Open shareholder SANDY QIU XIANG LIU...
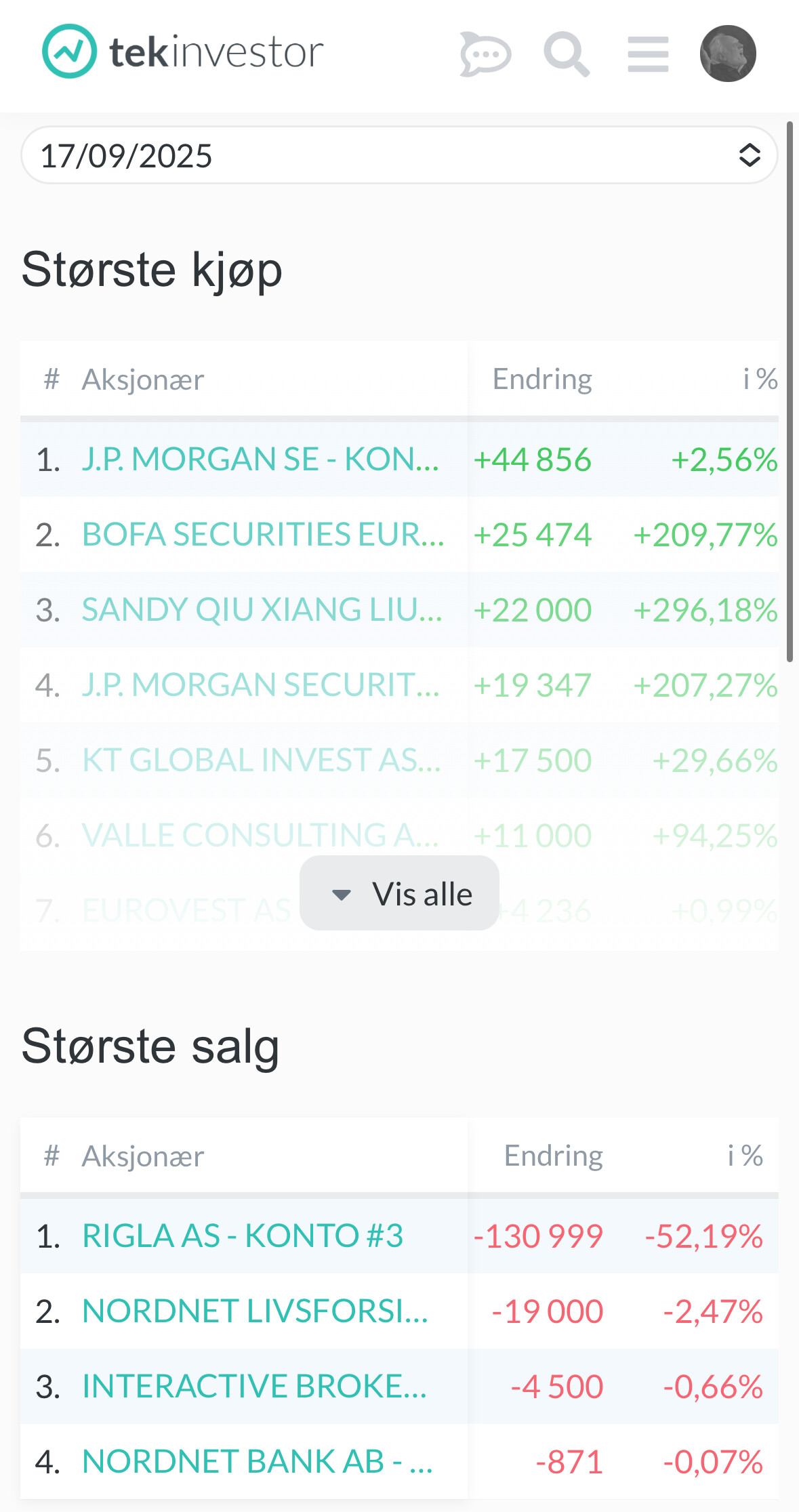 [262, 610]
